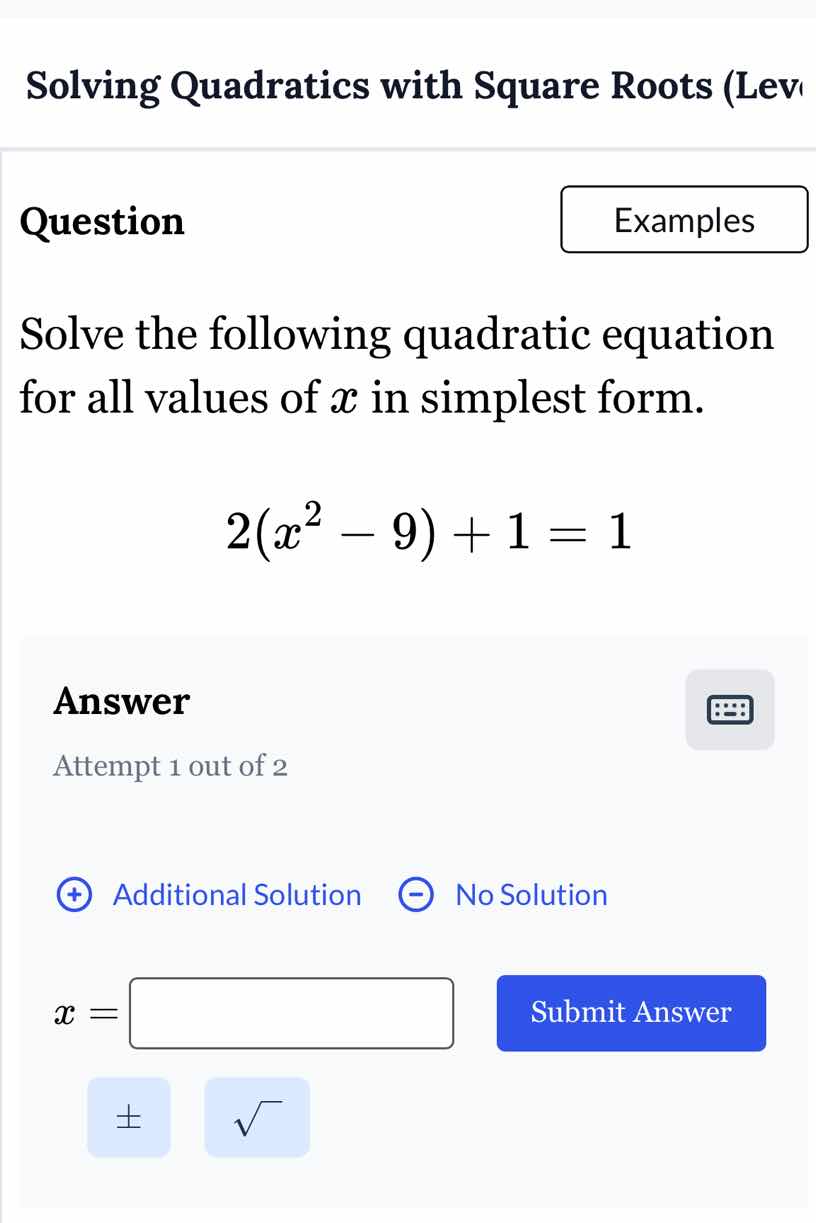Viewport: 816px width, 1223px height.
Task: Select the Question heading area
Action: [103, 221]
